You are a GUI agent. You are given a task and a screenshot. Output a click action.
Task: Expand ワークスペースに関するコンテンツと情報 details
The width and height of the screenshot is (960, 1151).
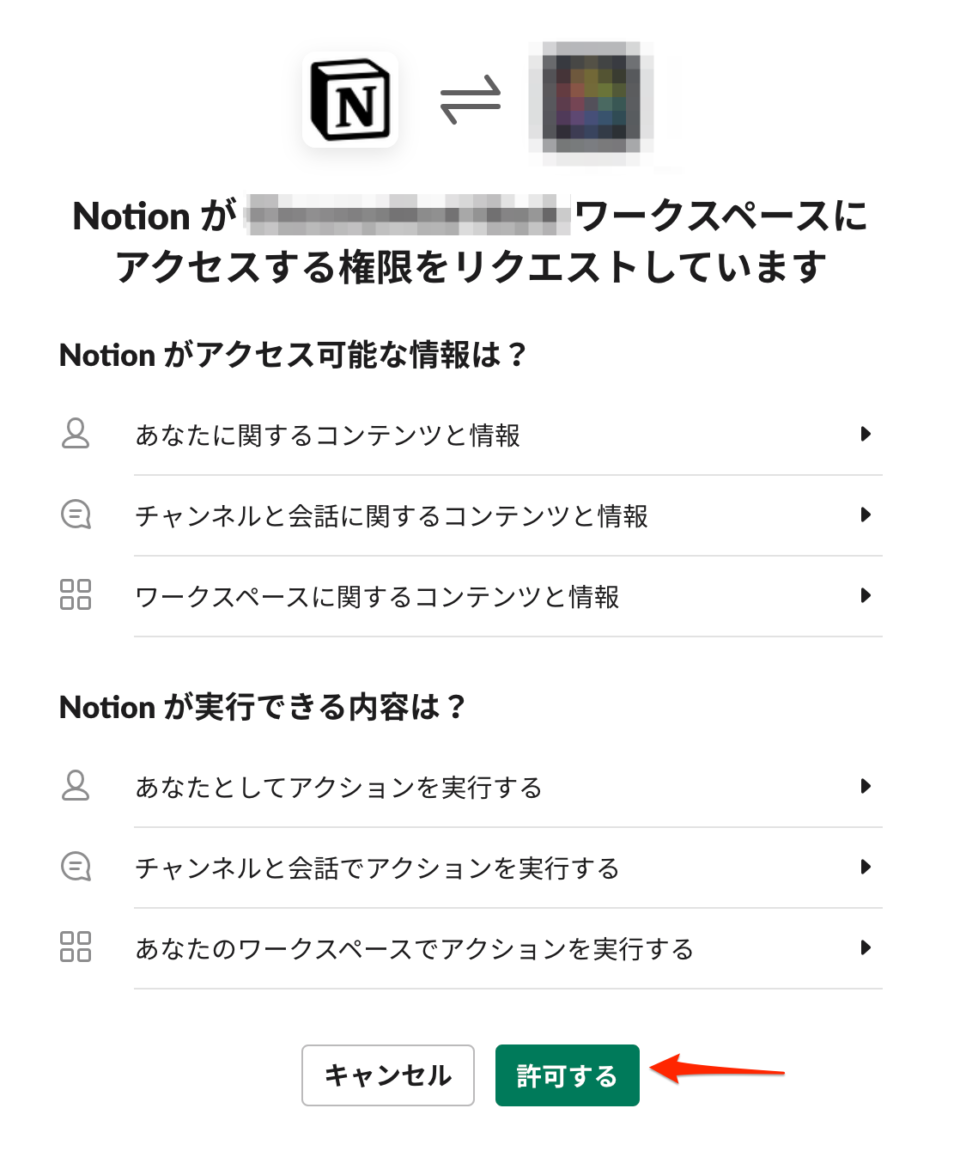(866, 595)
